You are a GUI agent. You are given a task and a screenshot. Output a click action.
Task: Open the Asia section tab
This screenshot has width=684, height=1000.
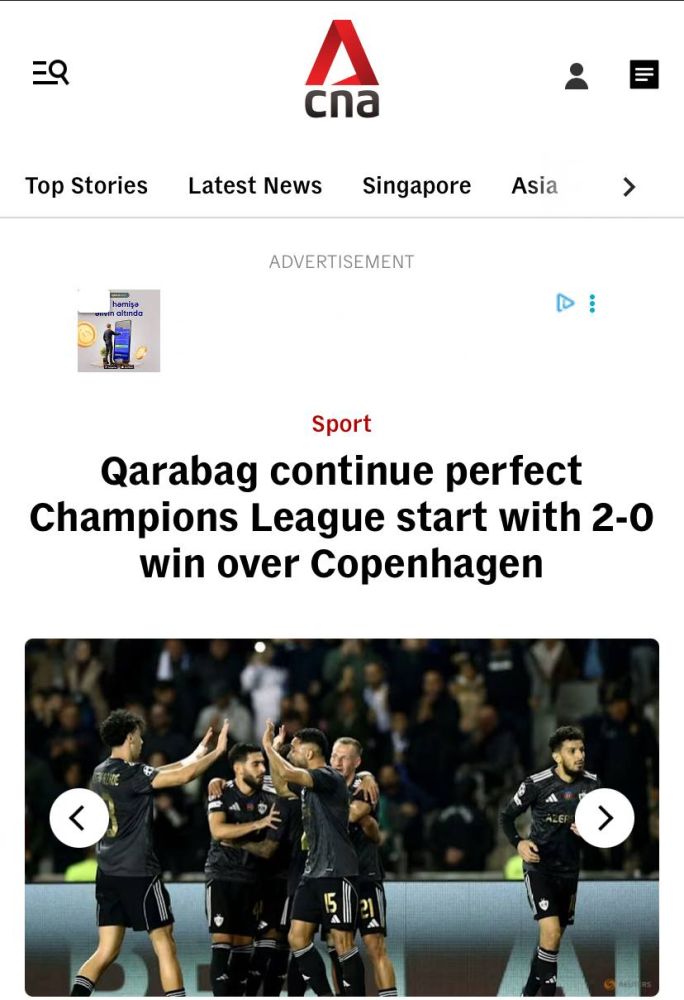tap(534, 186)
